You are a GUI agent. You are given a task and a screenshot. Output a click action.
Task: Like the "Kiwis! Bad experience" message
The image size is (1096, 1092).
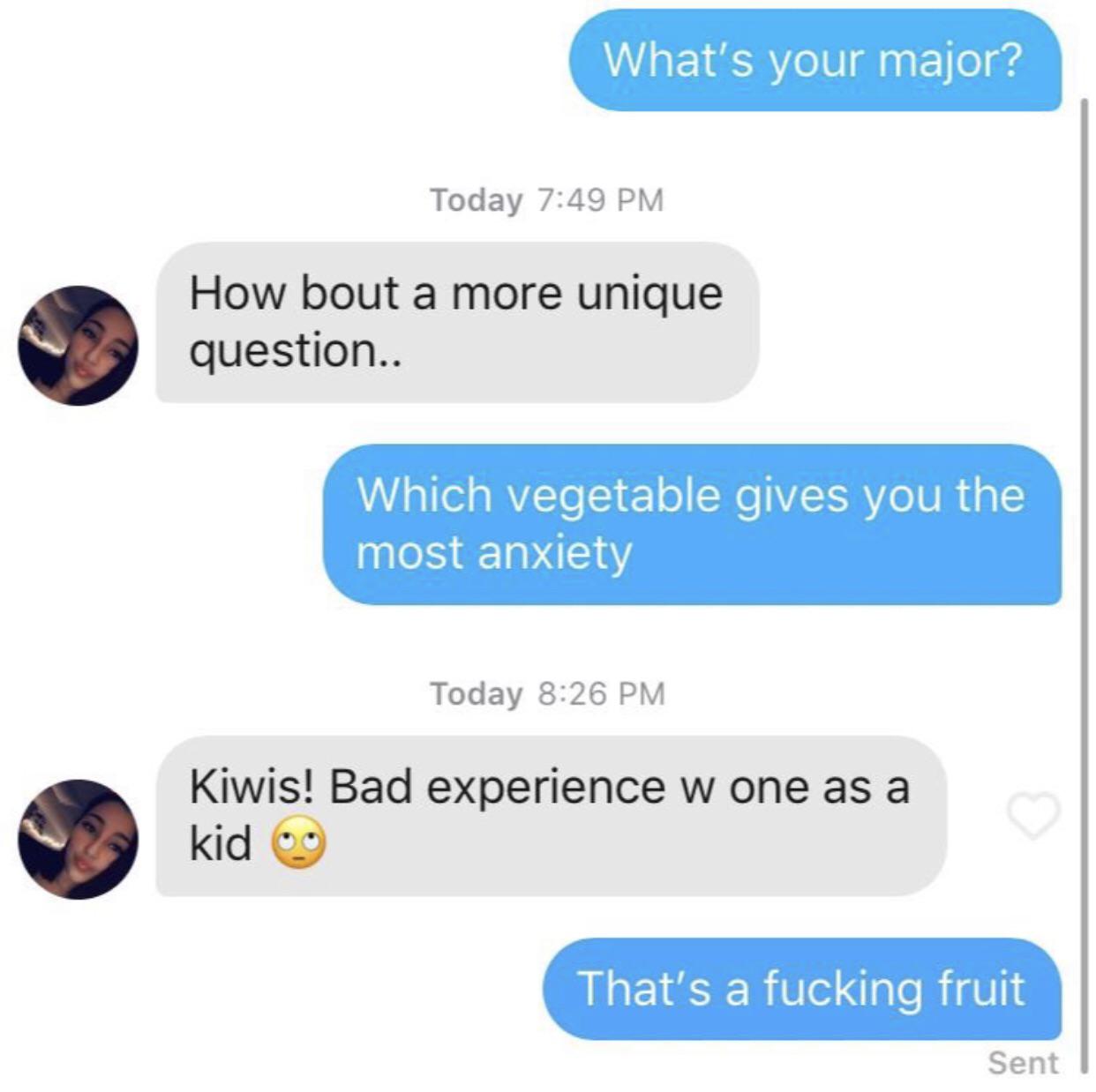tap(1032, 815)
